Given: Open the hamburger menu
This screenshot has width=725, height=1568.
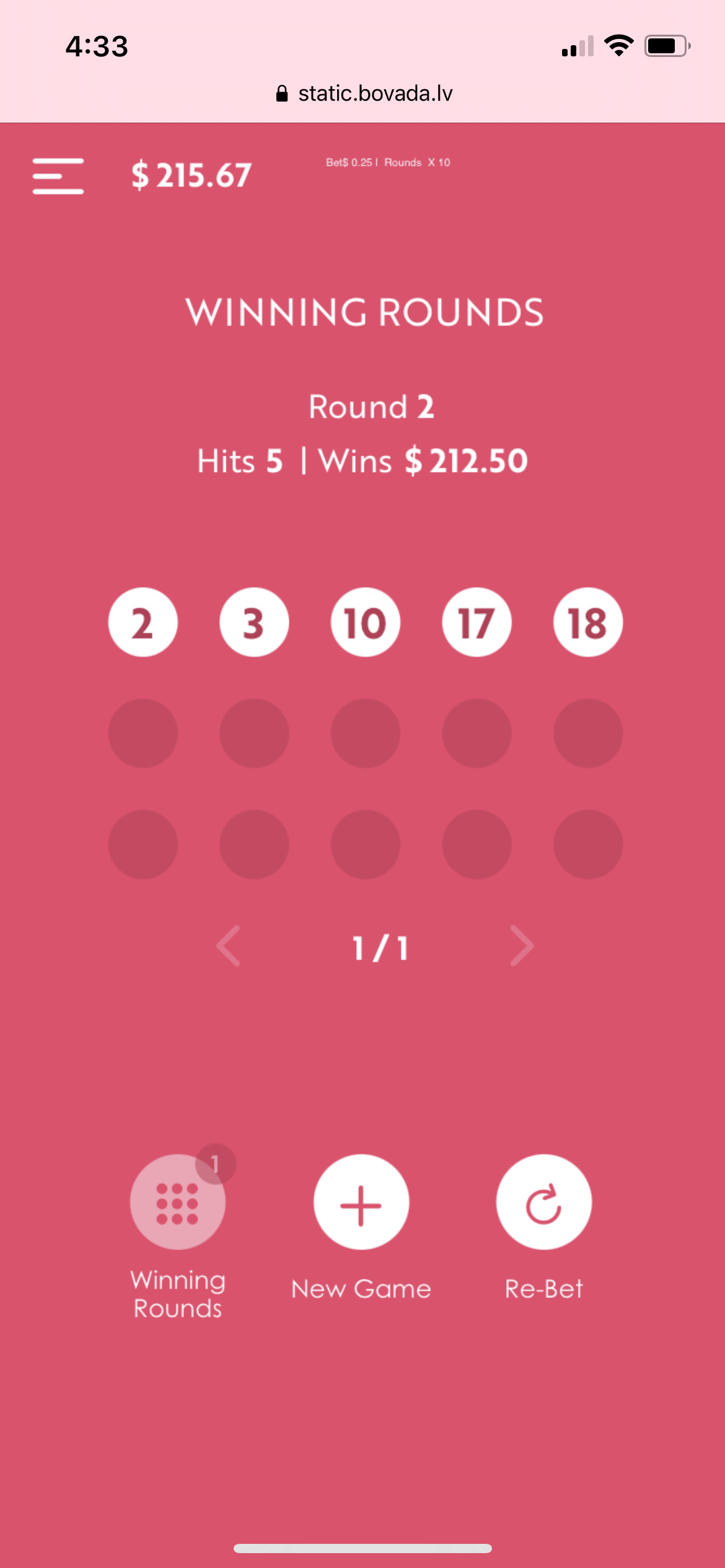Looking at the screenshot, I should coord(58,176).
